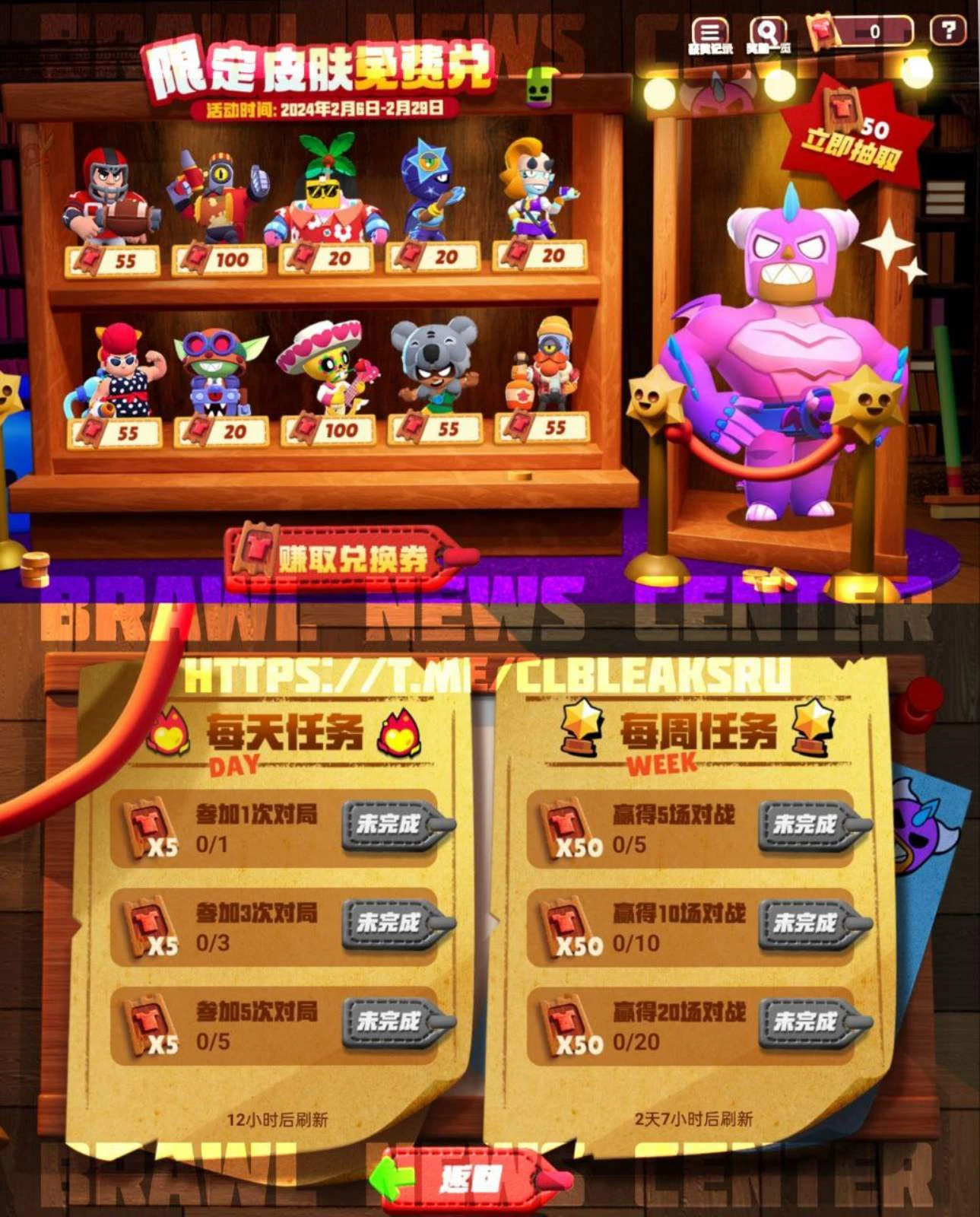Choose the Hawaiian shirt cactus skin for 20
This screenshot has width=980, height=1217.
(x=327, y=204)
